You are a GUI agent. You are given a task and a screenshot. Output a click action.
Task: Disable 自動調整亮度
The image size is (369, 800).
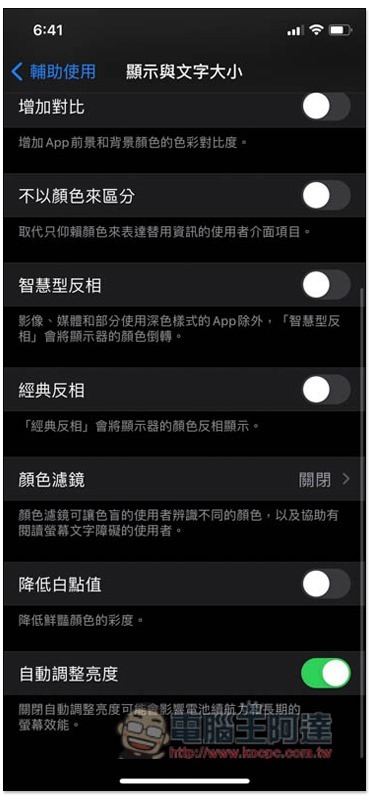click(326, 673)
